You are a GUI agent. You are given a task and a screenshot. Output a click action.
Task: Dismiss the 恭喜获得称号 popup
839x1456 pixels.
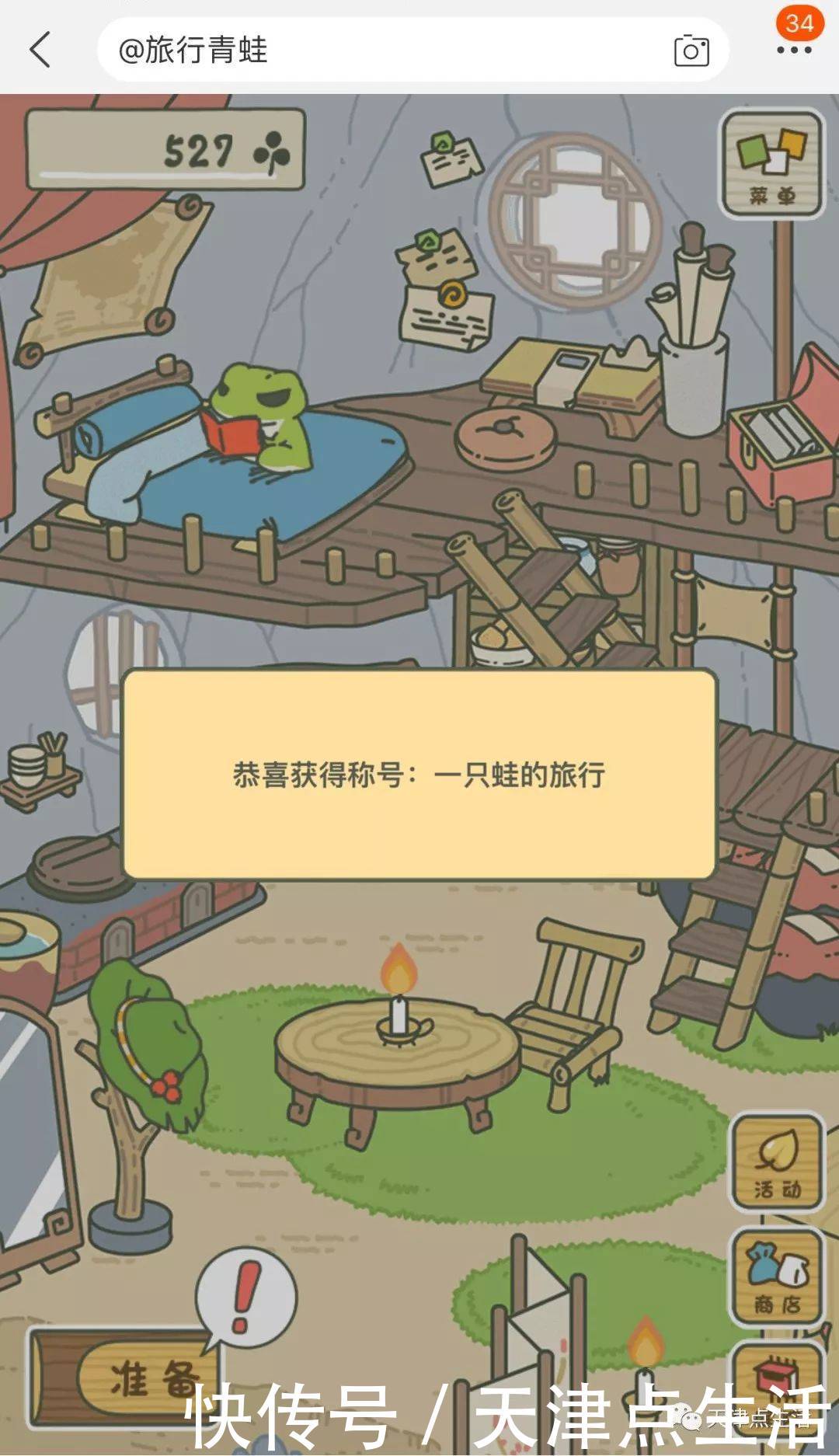(x=419, y=774)
